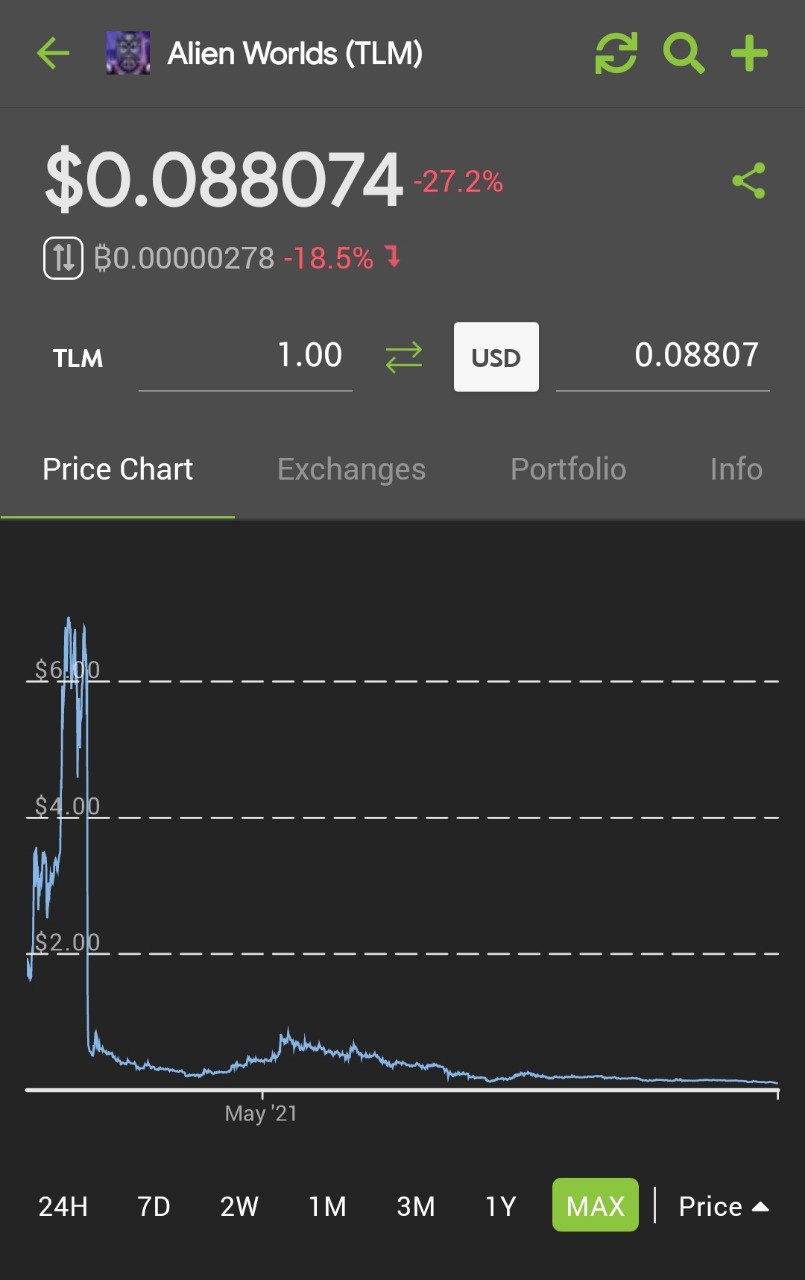Switch the chart to 3M
Viewport: 805px width, 1280px height.
415,1206
